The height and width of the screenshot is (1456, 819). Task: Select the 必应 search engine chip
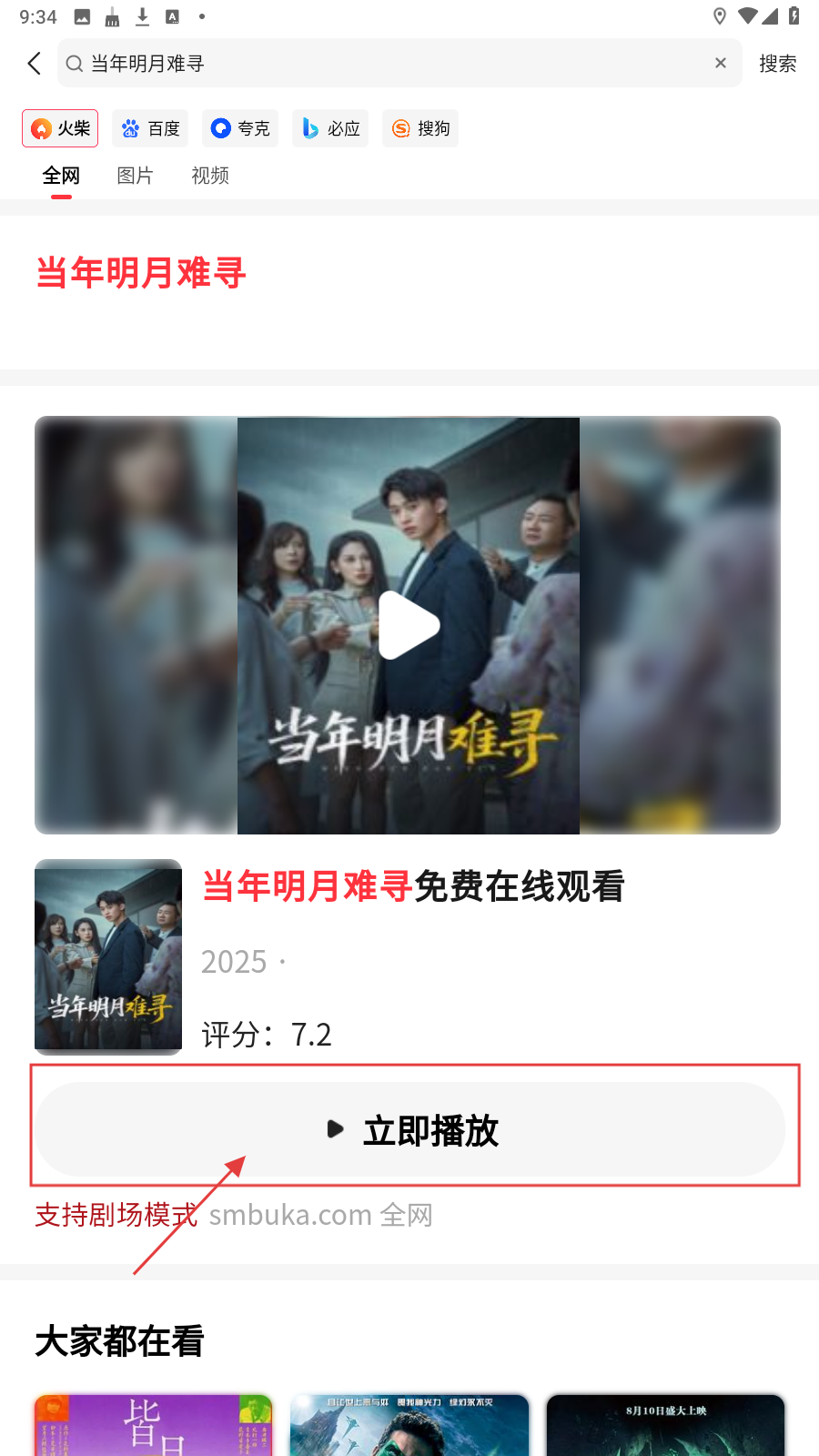point(330,128)
